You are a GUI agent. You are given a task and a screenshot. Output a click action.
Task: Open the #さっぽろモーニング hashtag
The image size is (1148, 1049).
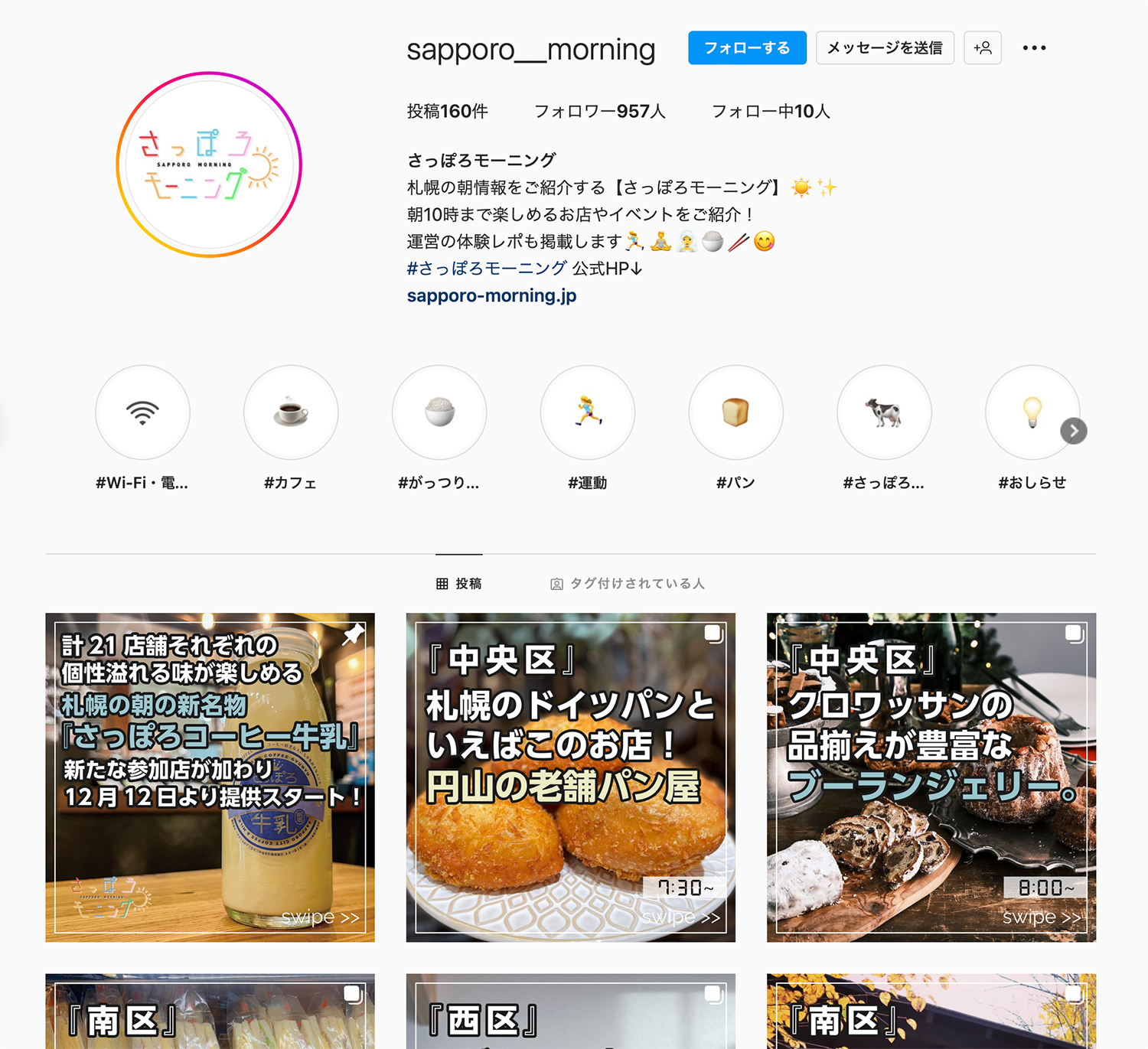(x=487, y=269)
